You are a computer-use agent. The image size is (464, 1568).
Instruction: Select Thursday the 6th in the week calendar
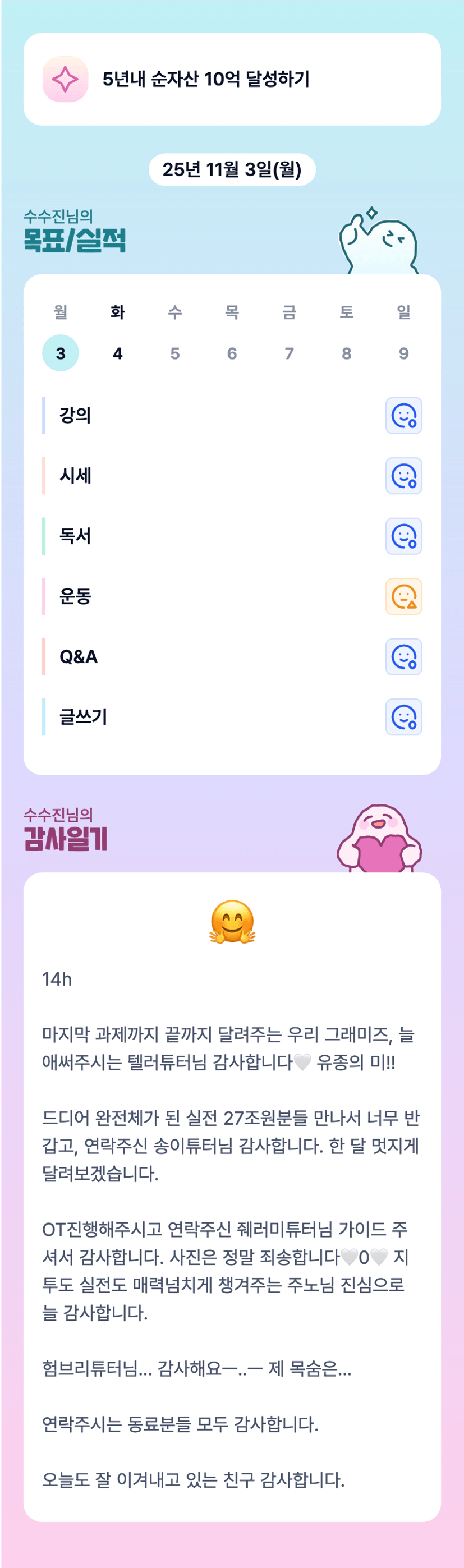click(x=232, y=353)
